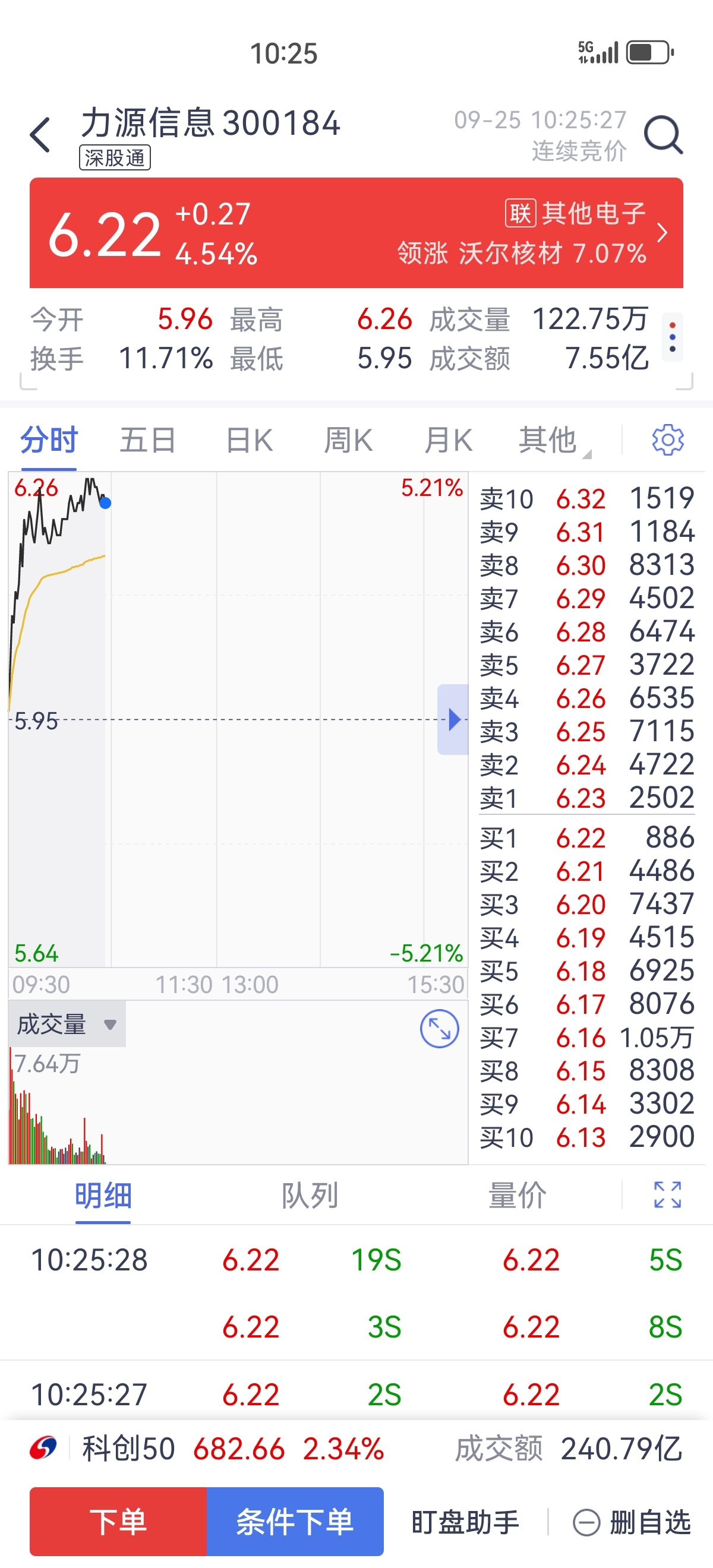Remove stock via 删自选

click(632, 1522)
